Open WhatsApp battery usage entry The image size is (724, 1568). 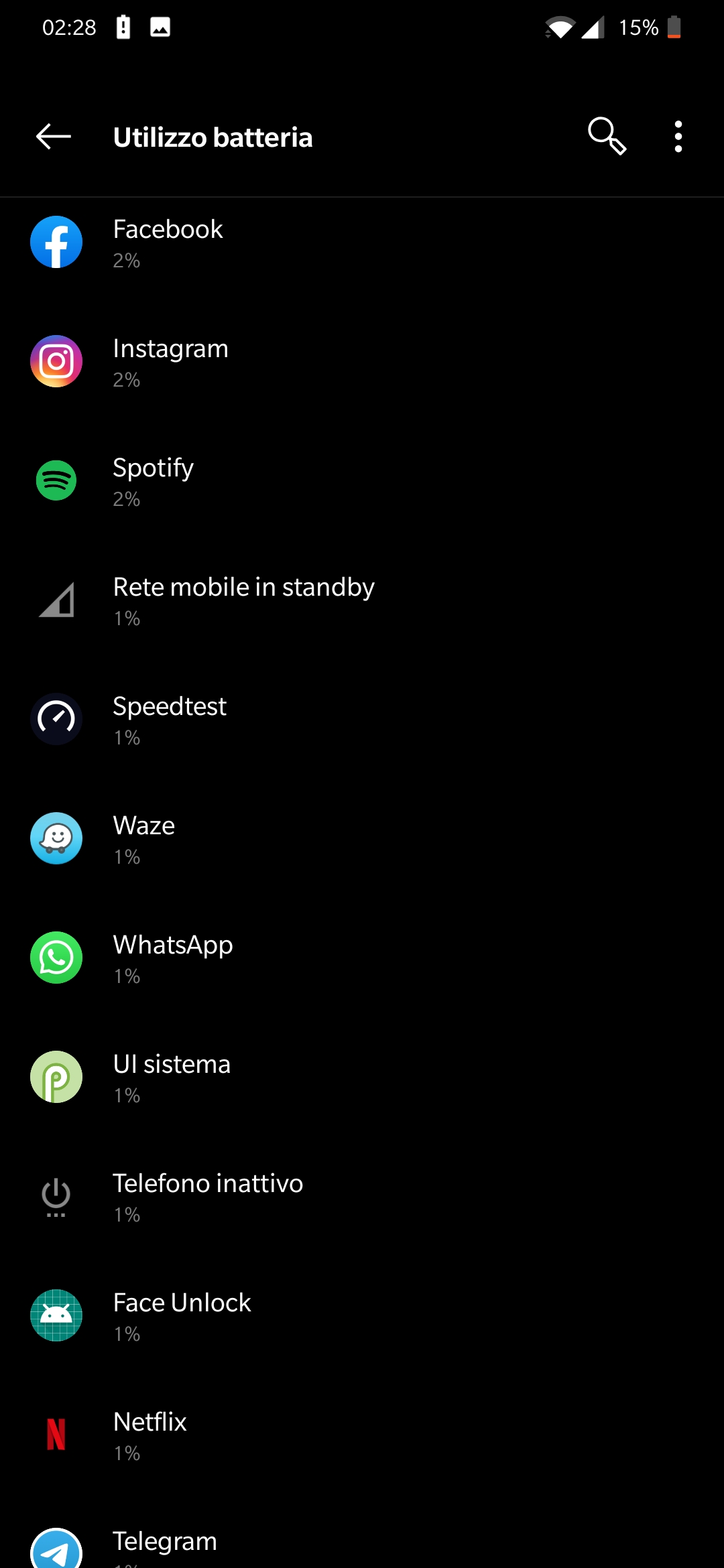(362, 958)
